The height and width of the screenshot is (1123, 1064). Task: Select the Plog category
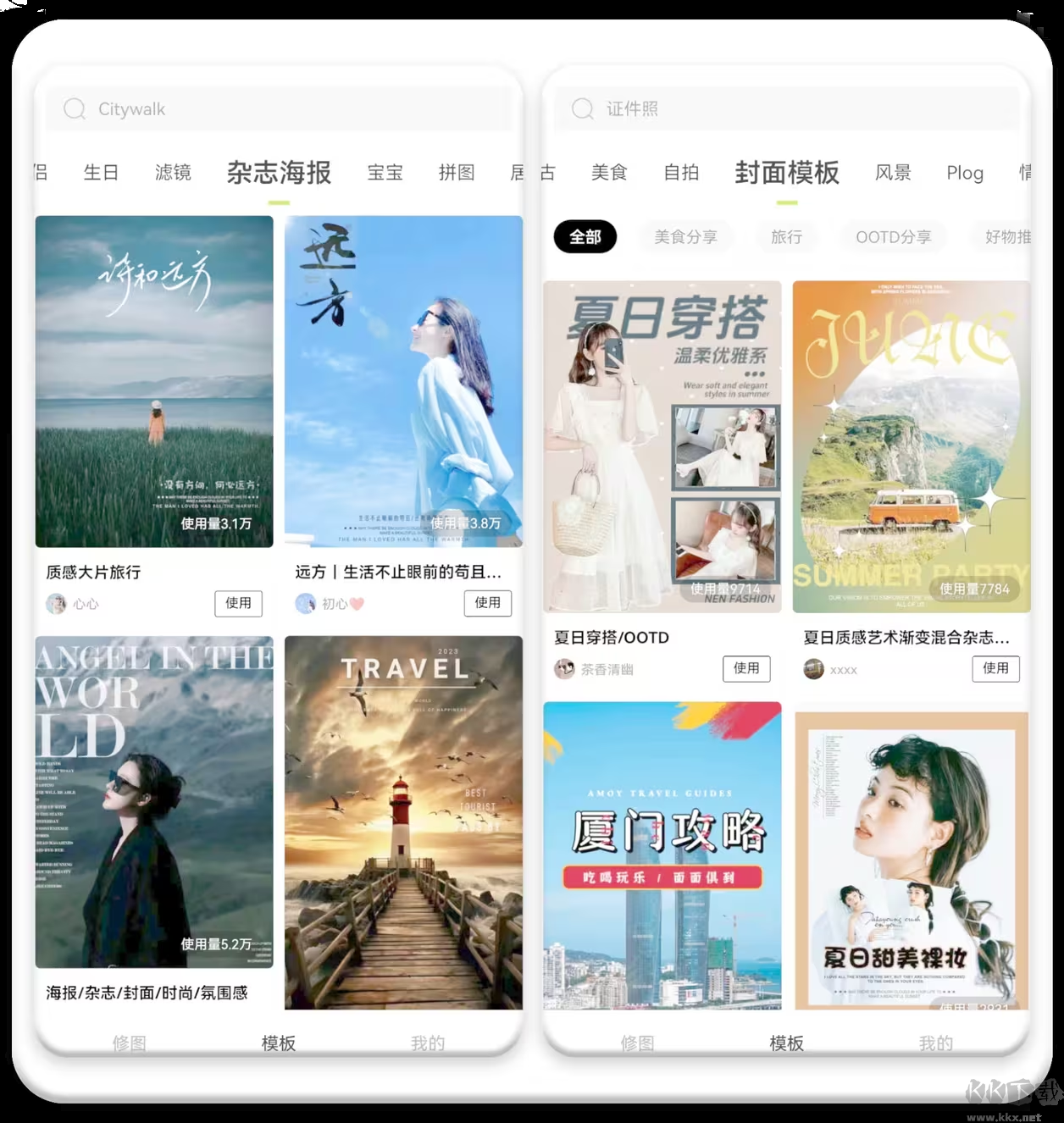click(x=964, y=173)
